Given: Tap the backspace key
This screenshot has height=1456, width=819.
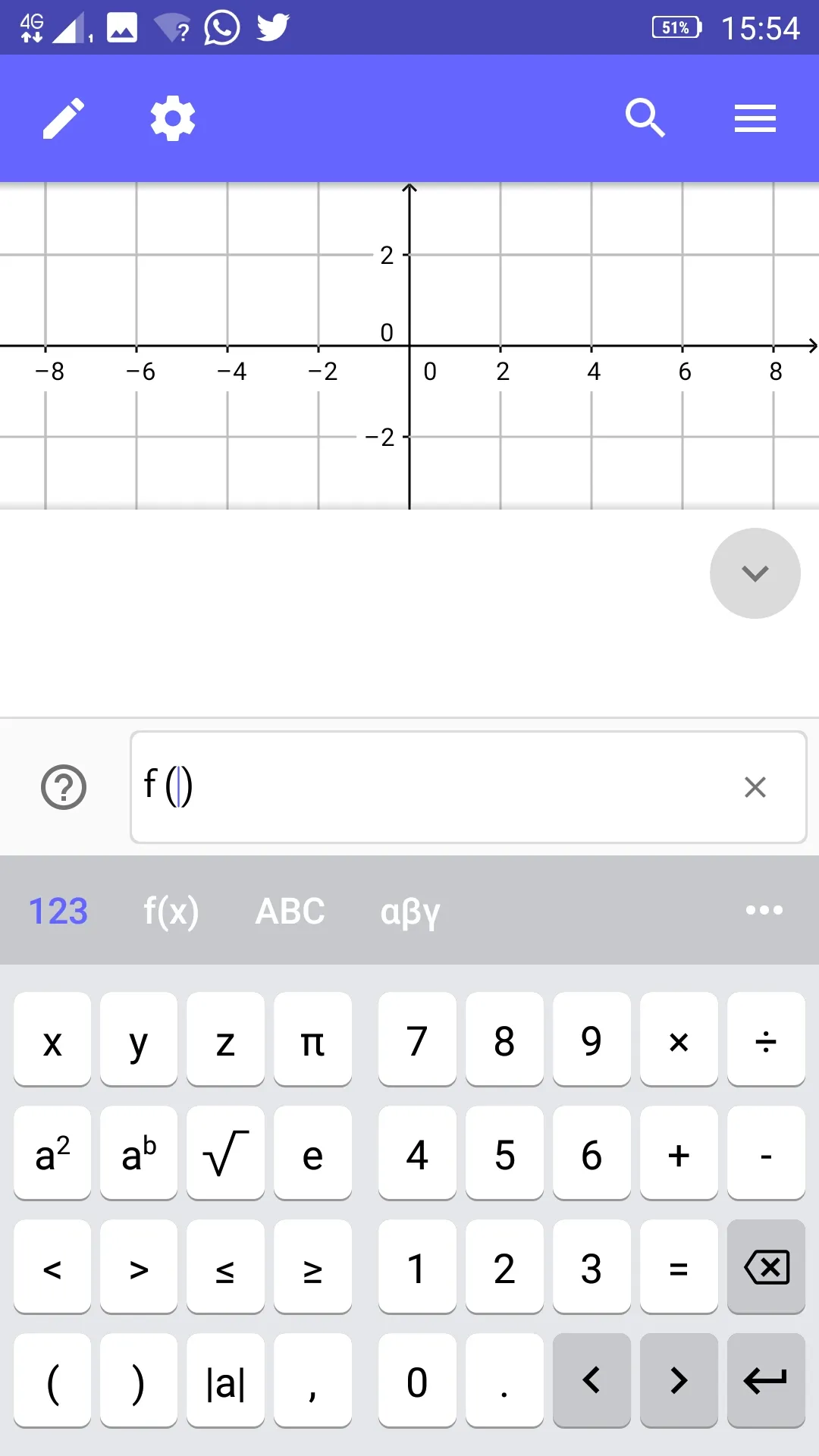Looking at the screenshot, I should click(x=766, y=1267).
